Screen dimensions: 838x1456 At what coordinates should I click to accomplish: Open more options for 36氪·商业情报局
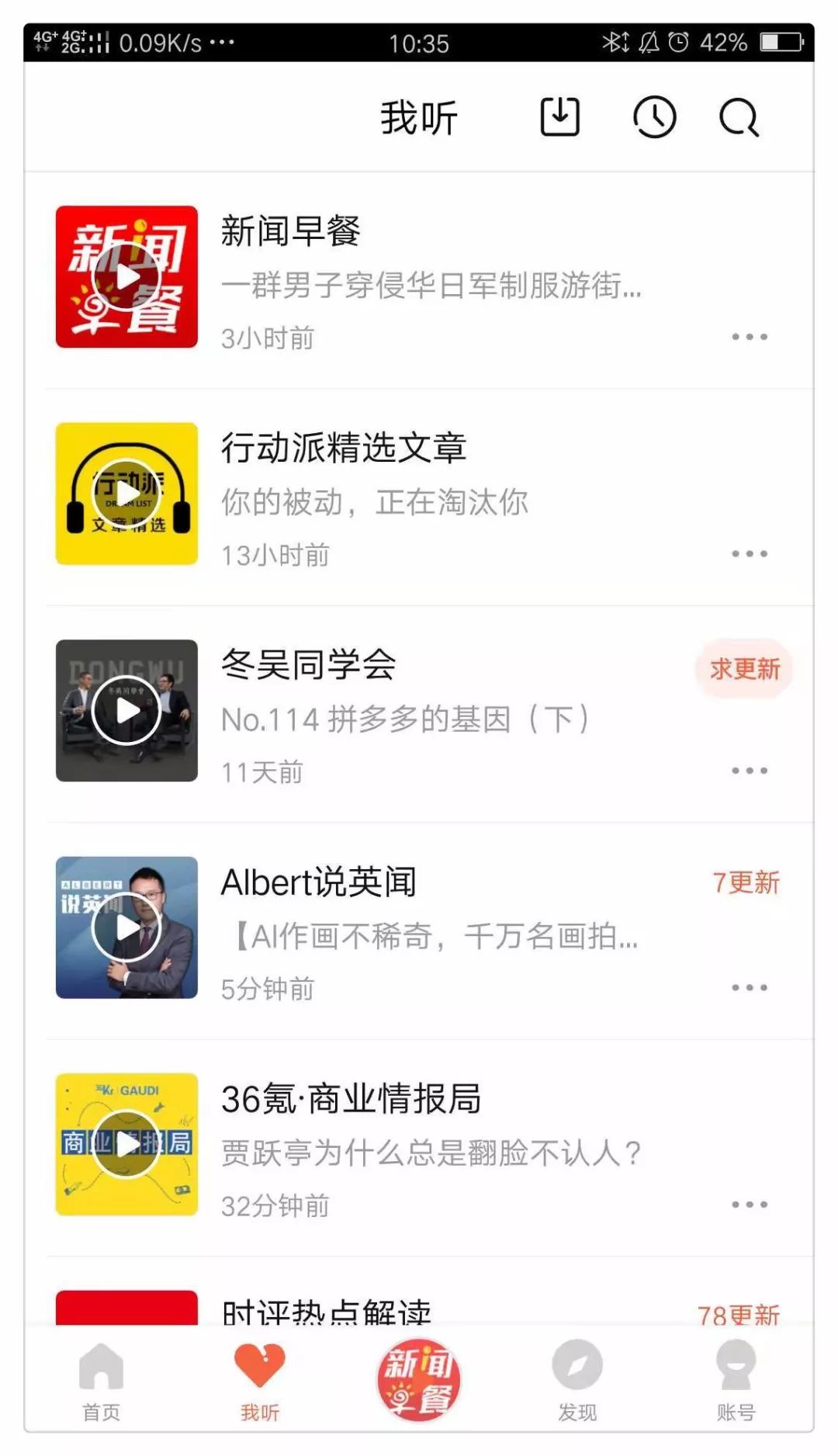point(747,1205)
